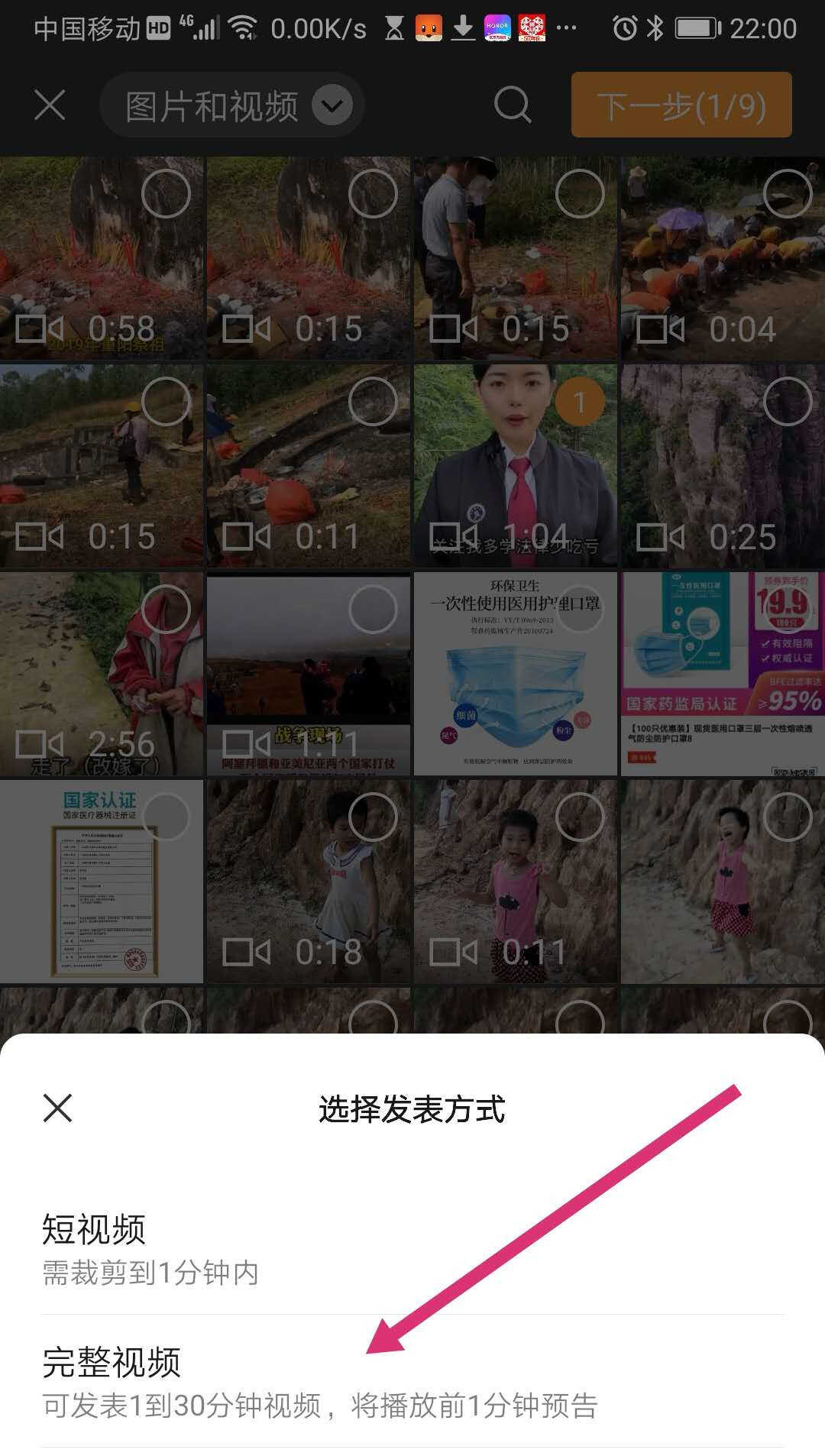Select the 1:11 video thumbnail
Screen dimensions: 825x1456
pyautogui.click(x=373, y=610)
